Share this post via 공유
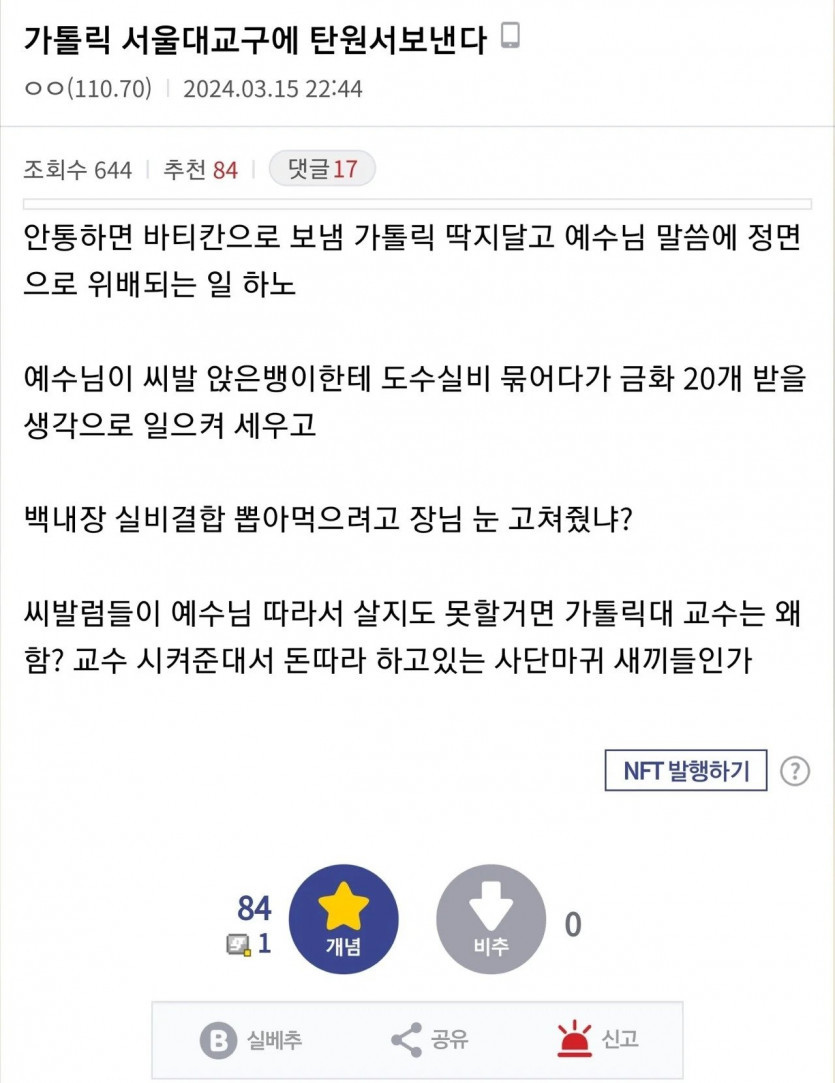The image size is (835, 1083). click(x=430, y=1040)
